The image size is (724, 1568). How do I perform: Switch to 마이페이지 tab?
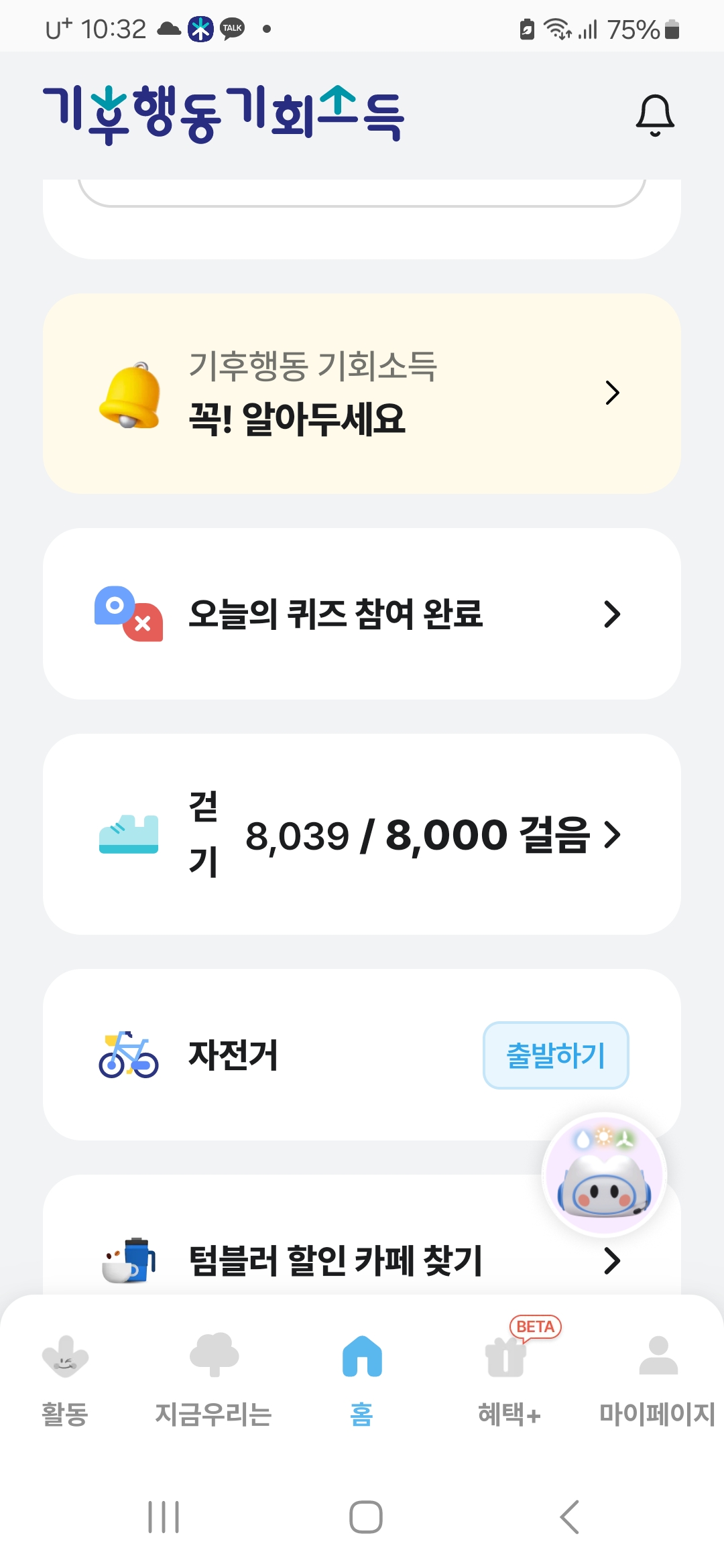tap(657, 1378)
